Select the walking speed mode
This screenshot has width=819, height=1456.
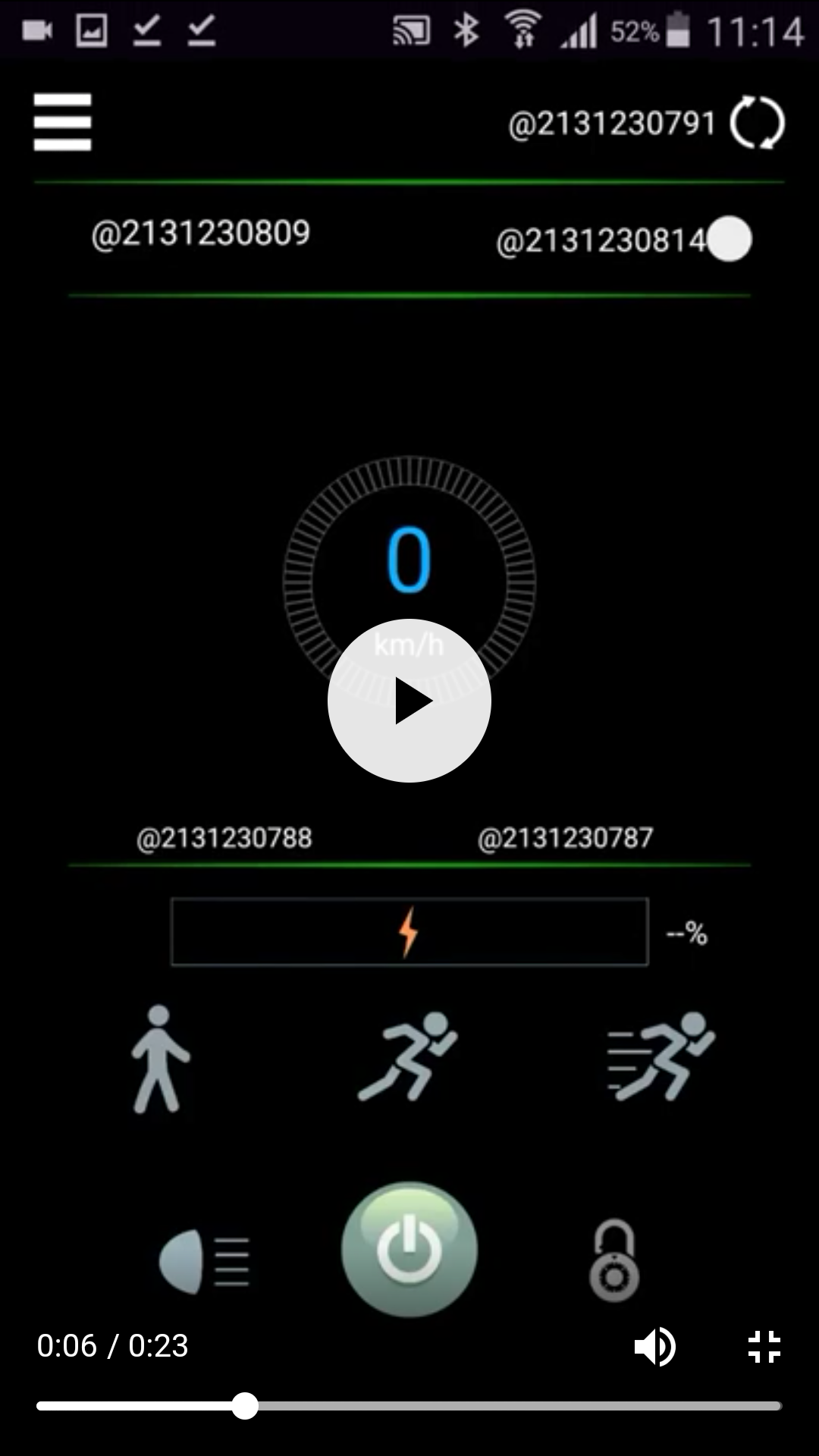[x=159, y=1059]
